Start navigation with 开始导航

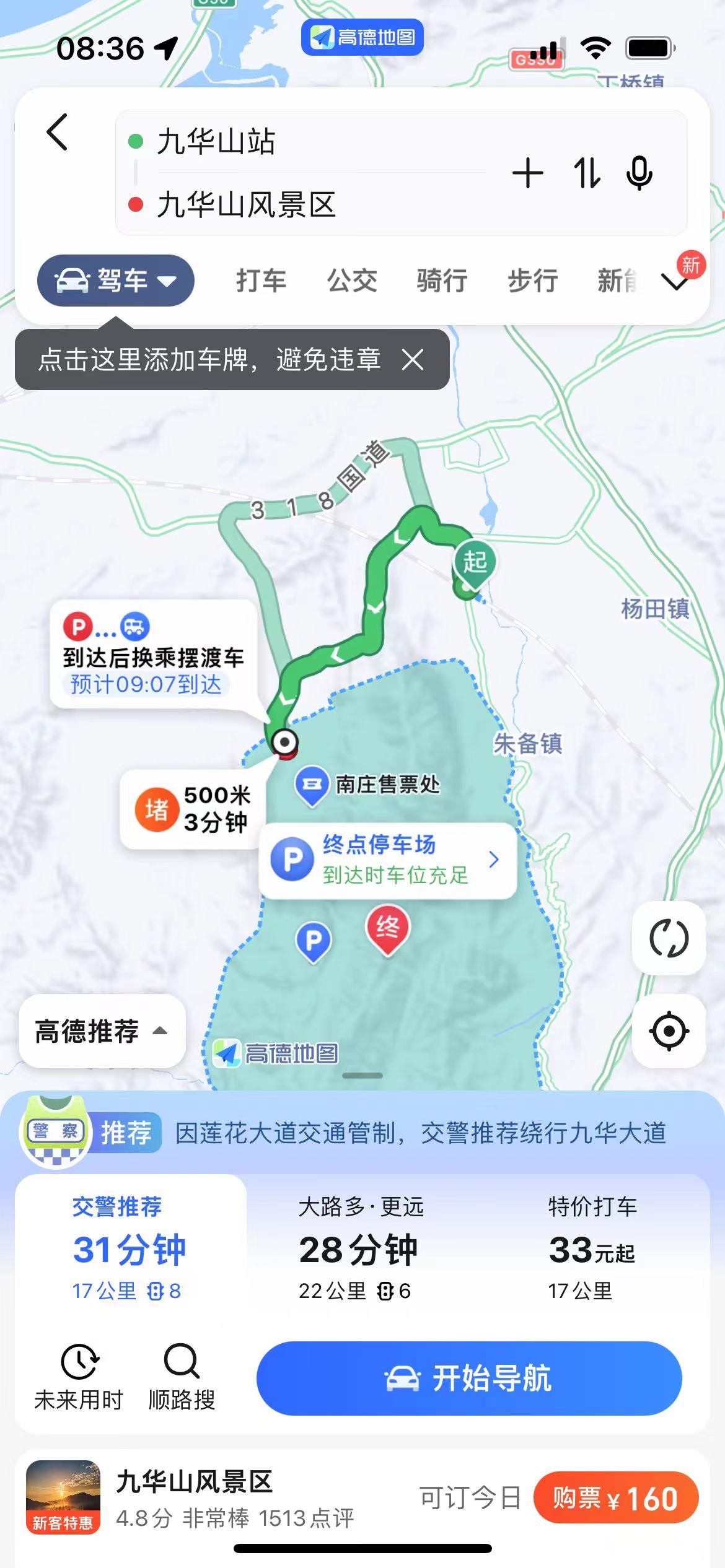click(469, 1379)
